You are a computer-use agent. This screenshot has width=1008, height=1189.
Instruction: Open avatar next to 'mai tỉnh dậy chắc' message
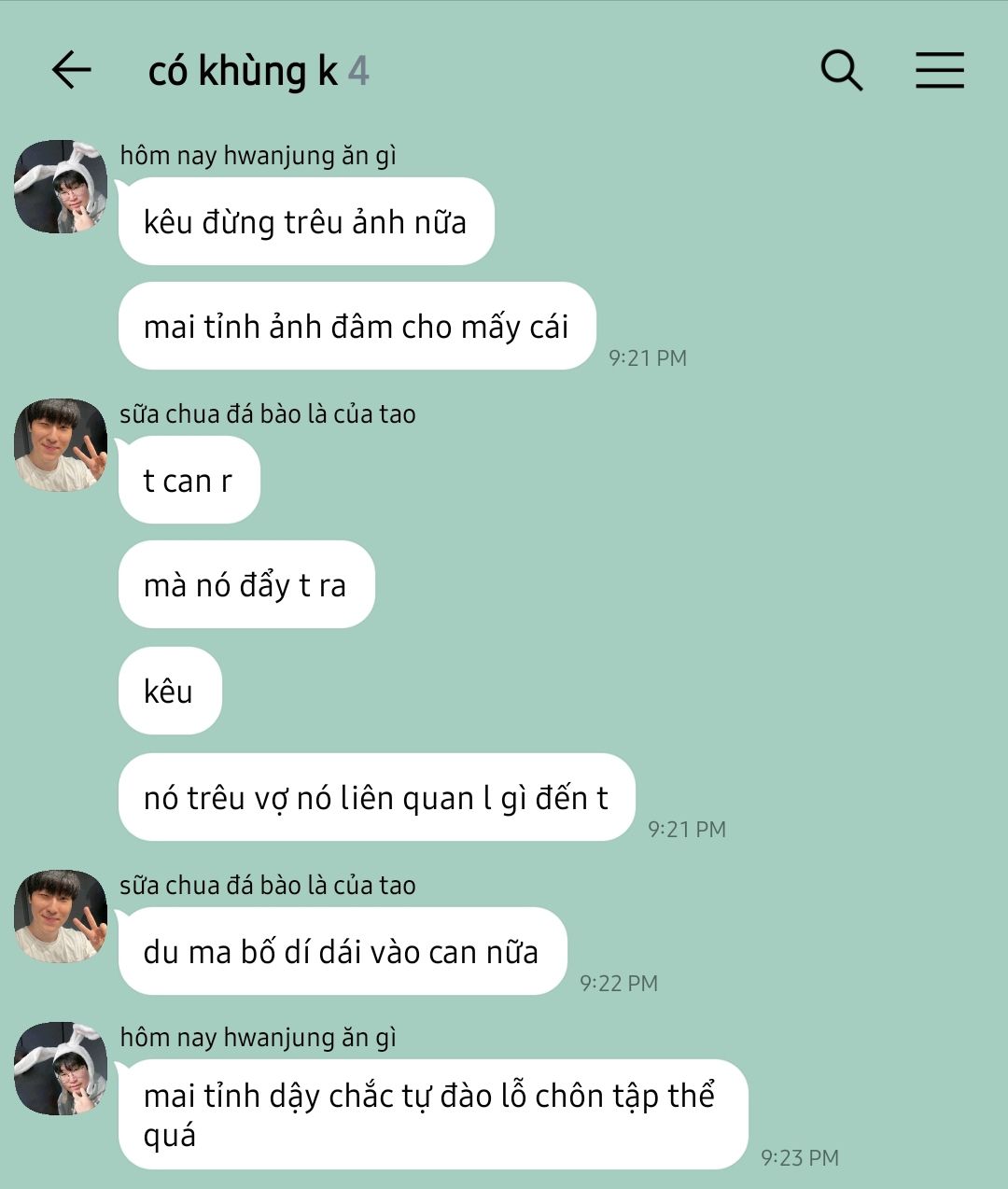pos(61,1069)
